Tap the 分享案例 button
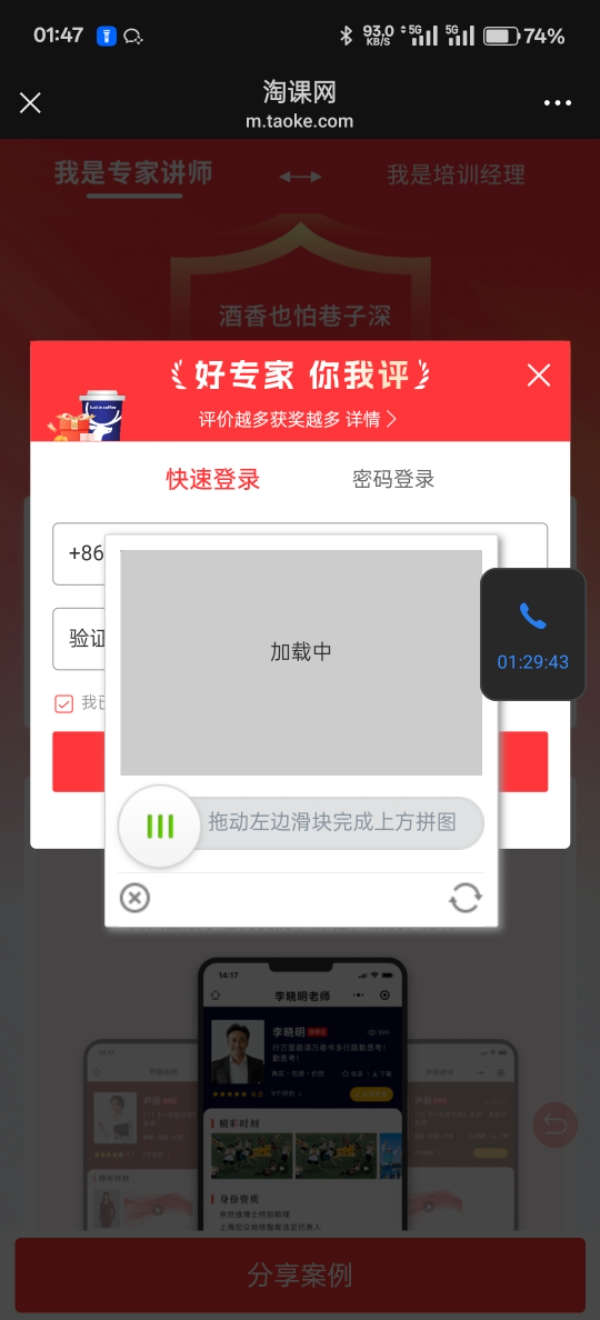The height and width of the screenshot is (1320, 600). (x=300, y=1275)
